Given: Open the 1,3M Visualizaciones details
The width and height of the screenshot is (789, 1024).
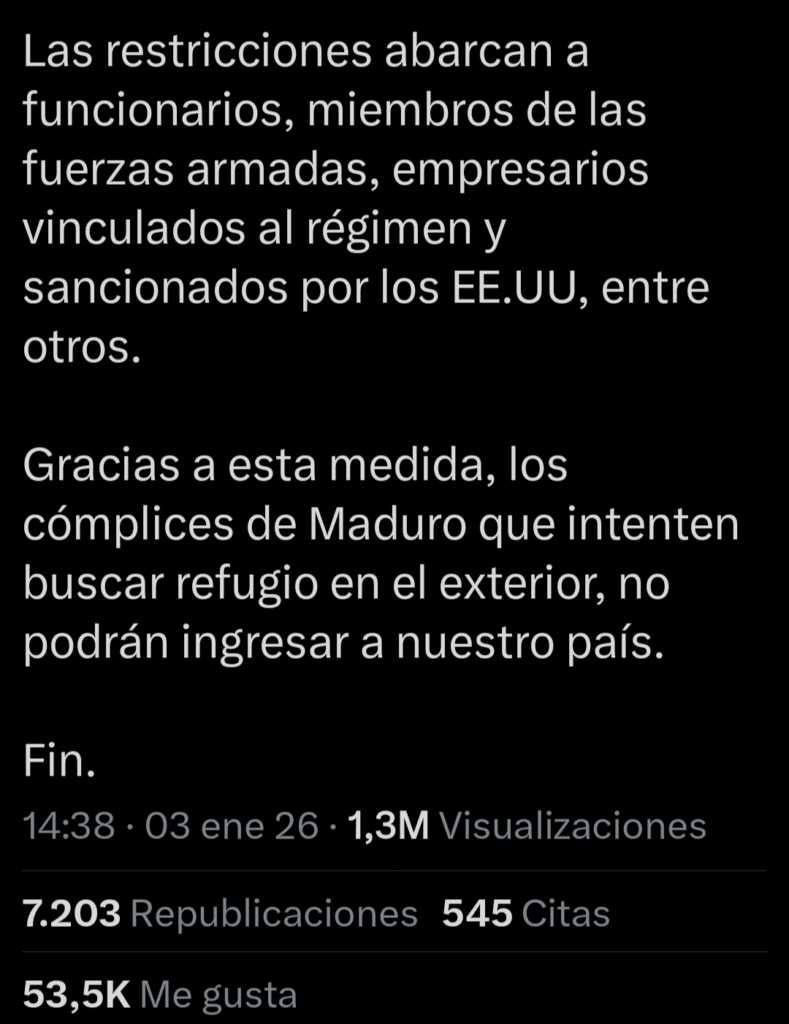Looking at the screenshot, I should coord(526,826).
